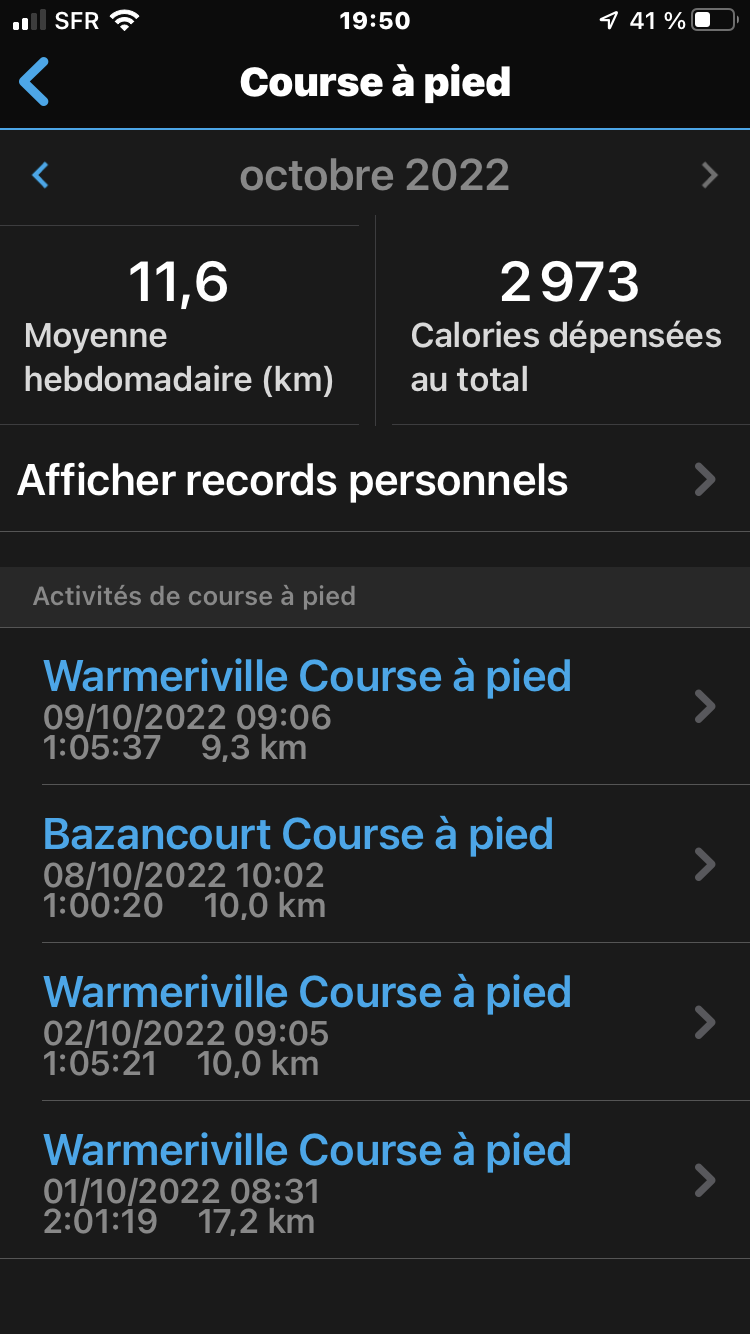Open Warmeriville run from 01/10/2022
The height and width of the screenshot is (1334, 750).
(x=375, y=1180)
